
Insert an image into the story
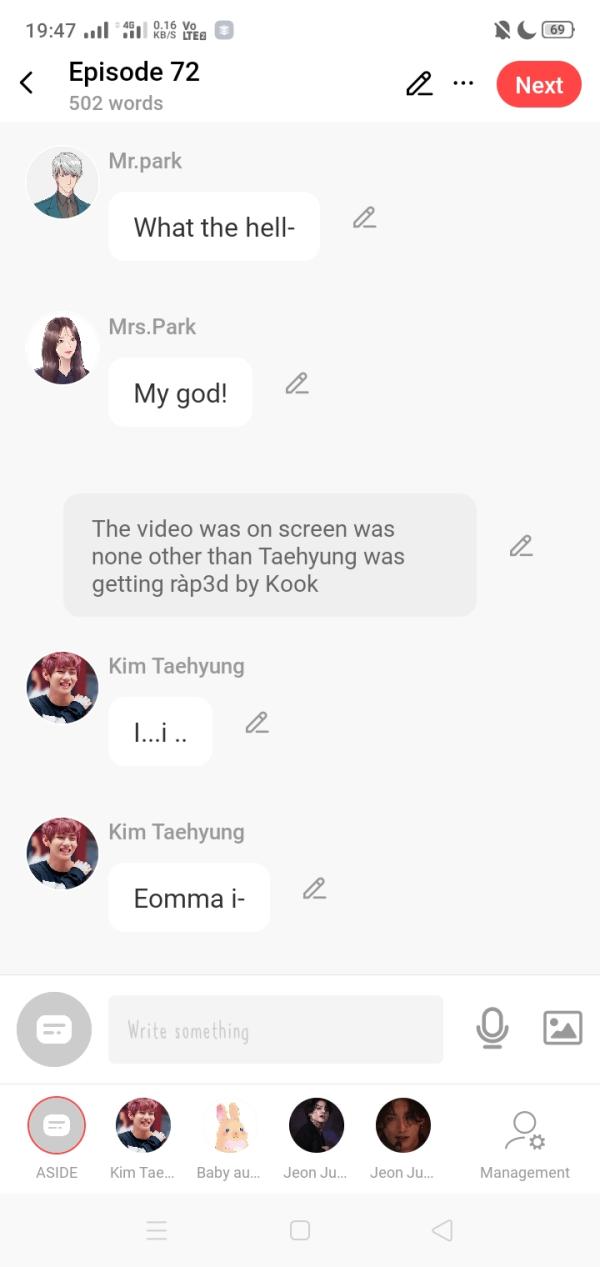(562, 1028)
